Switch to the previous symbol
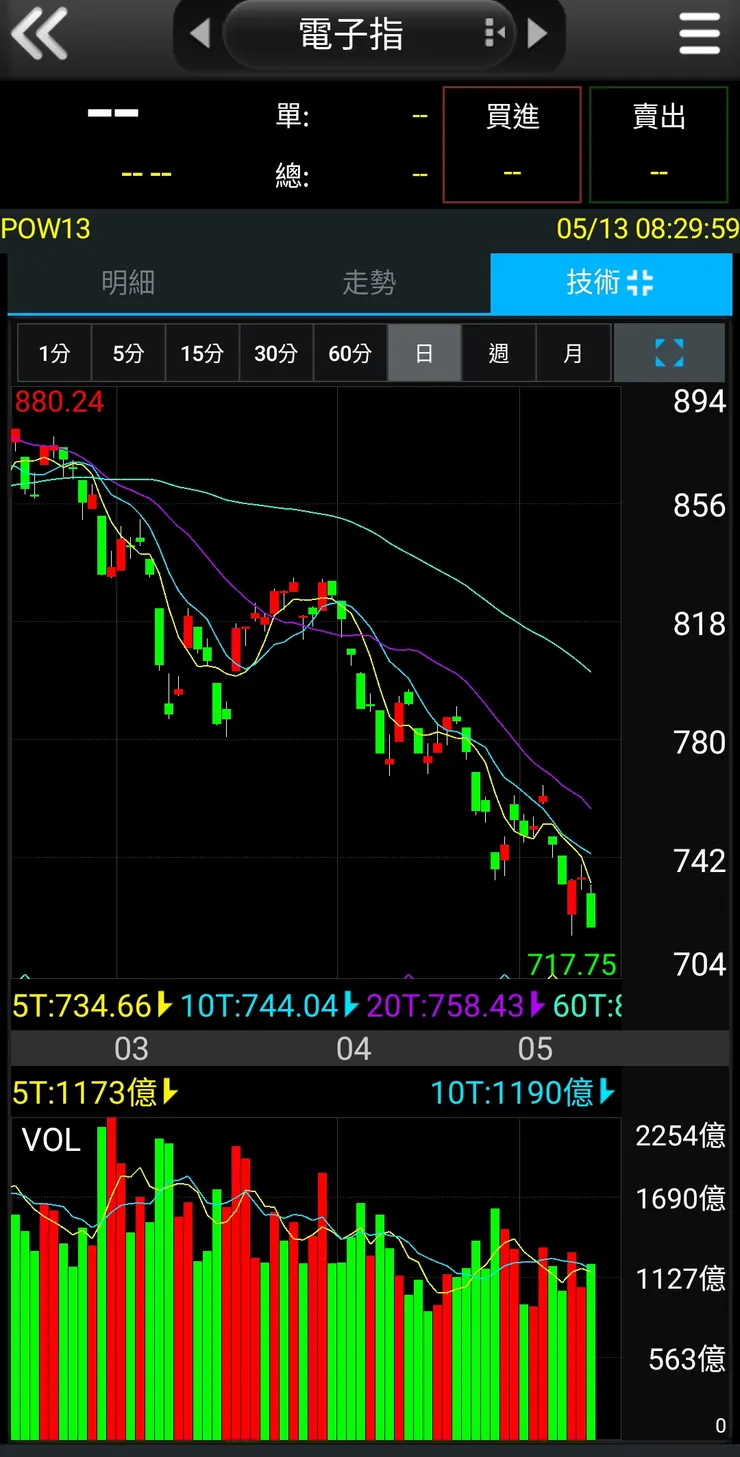This screenshot has height=1457, width=740. (200, 34)
